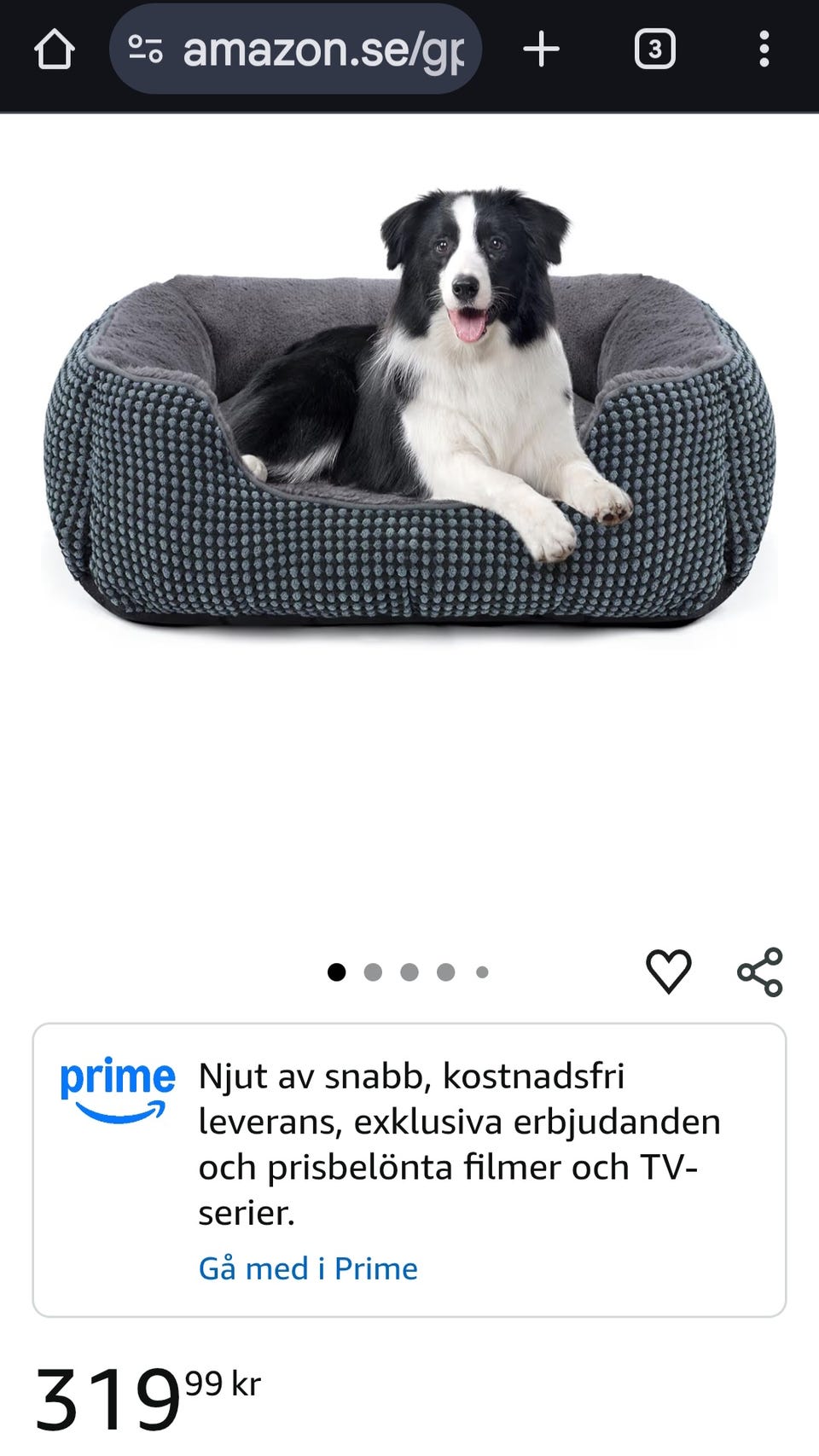The image size is (819, 1456).
Task: Select the third image indicator dot
Action: (x=410, y=971)
